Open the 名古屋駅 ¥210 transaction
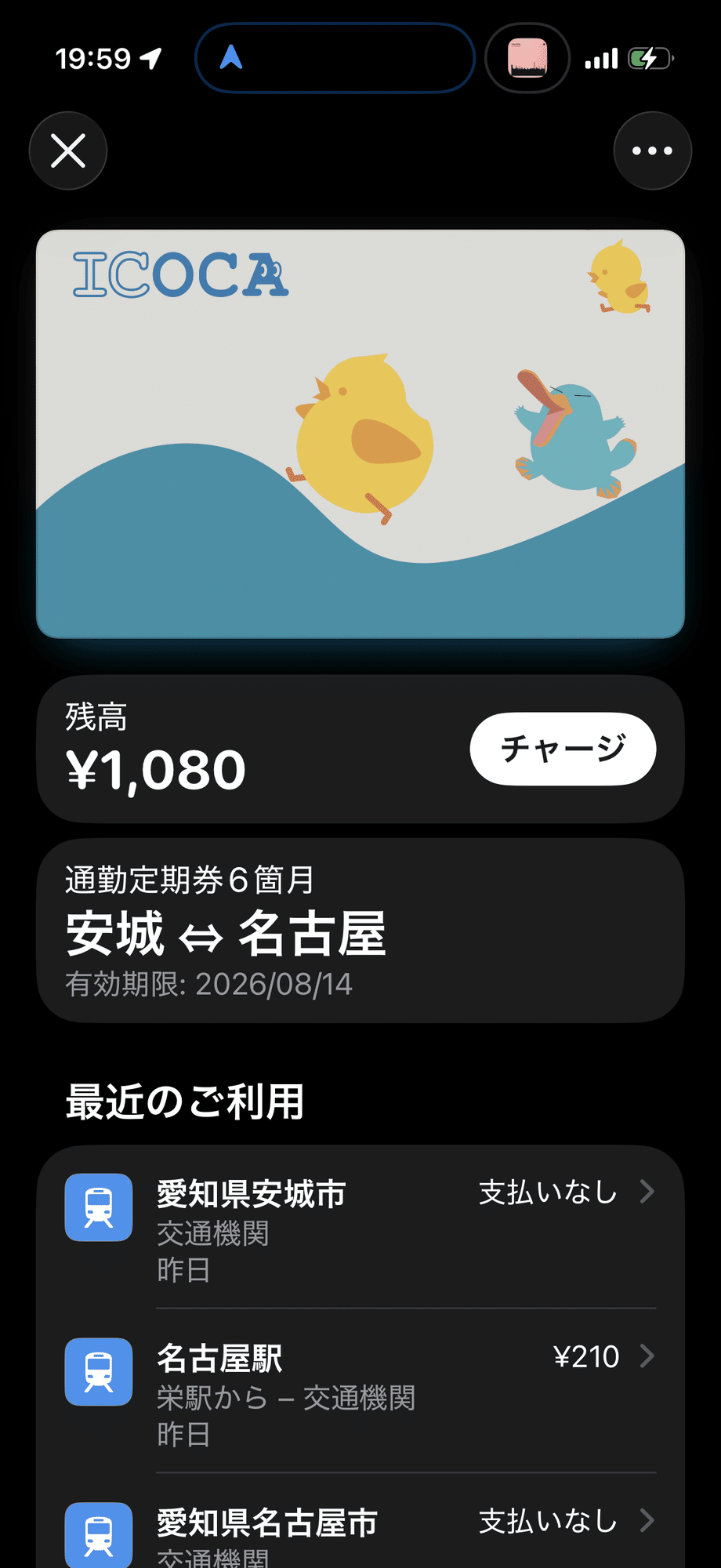 tap(360, 1392)
